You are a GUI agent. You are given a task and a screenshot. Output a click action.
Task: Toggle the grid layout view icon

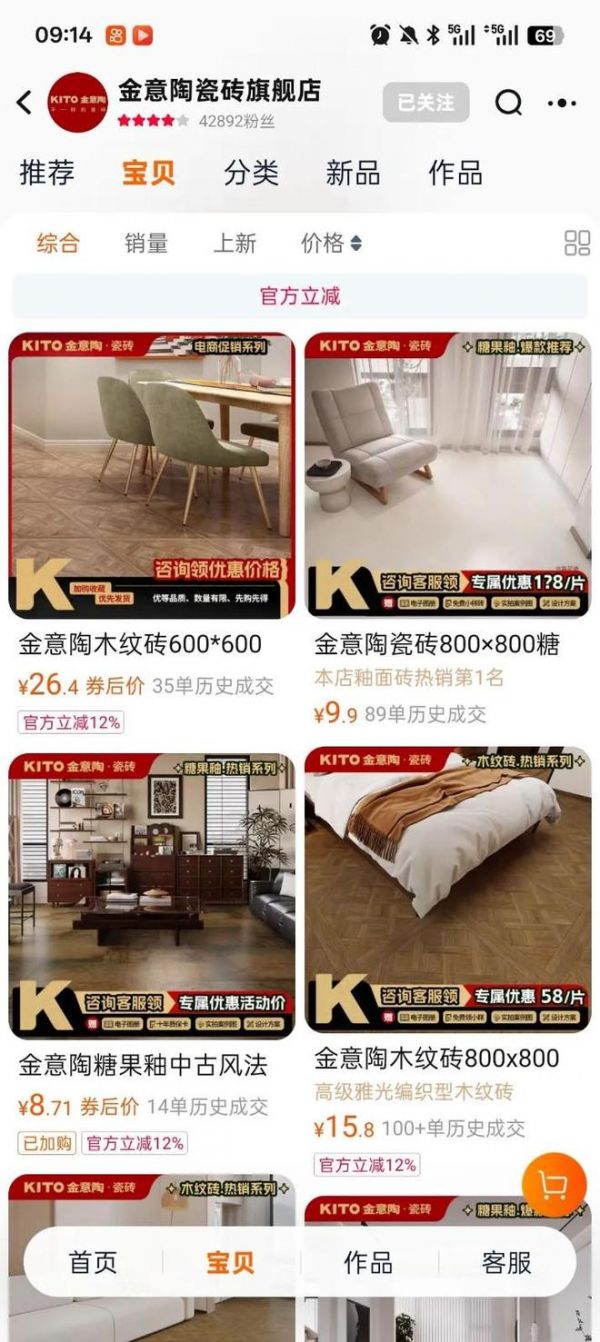(577, 243)
